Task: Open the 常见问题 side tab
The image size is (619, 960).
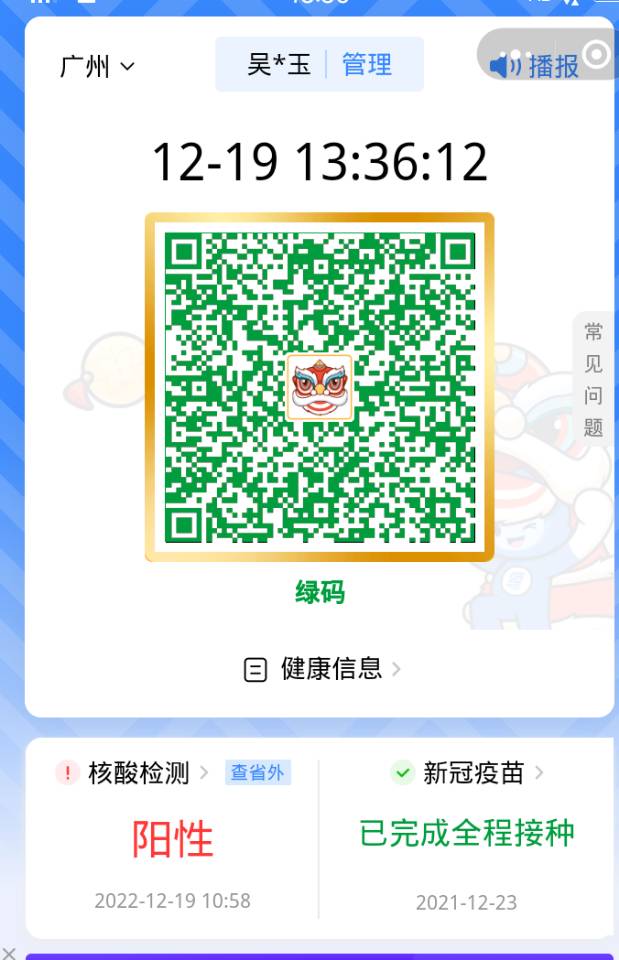Action: (594, 379)
